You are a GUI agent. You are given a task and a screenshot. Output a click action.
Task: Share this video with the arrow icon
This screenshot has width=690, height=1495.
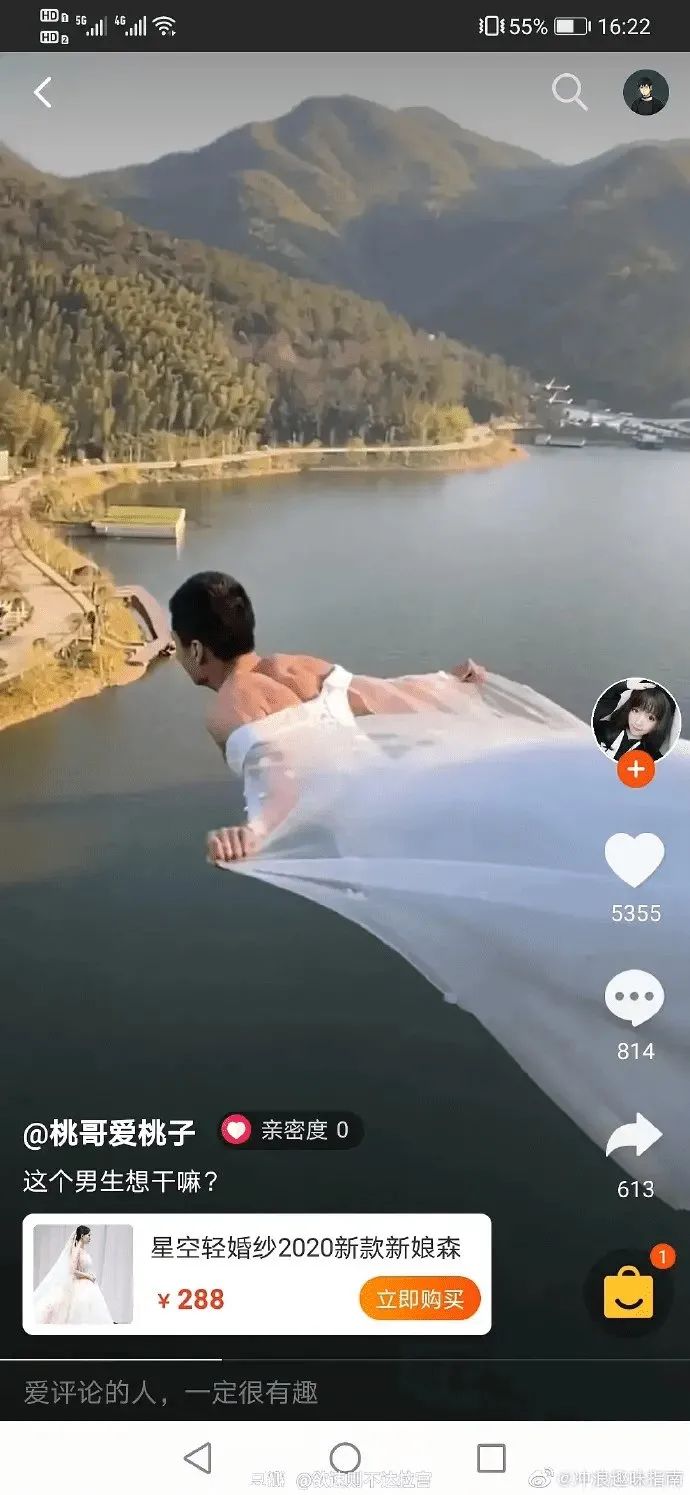[634, 1138]
